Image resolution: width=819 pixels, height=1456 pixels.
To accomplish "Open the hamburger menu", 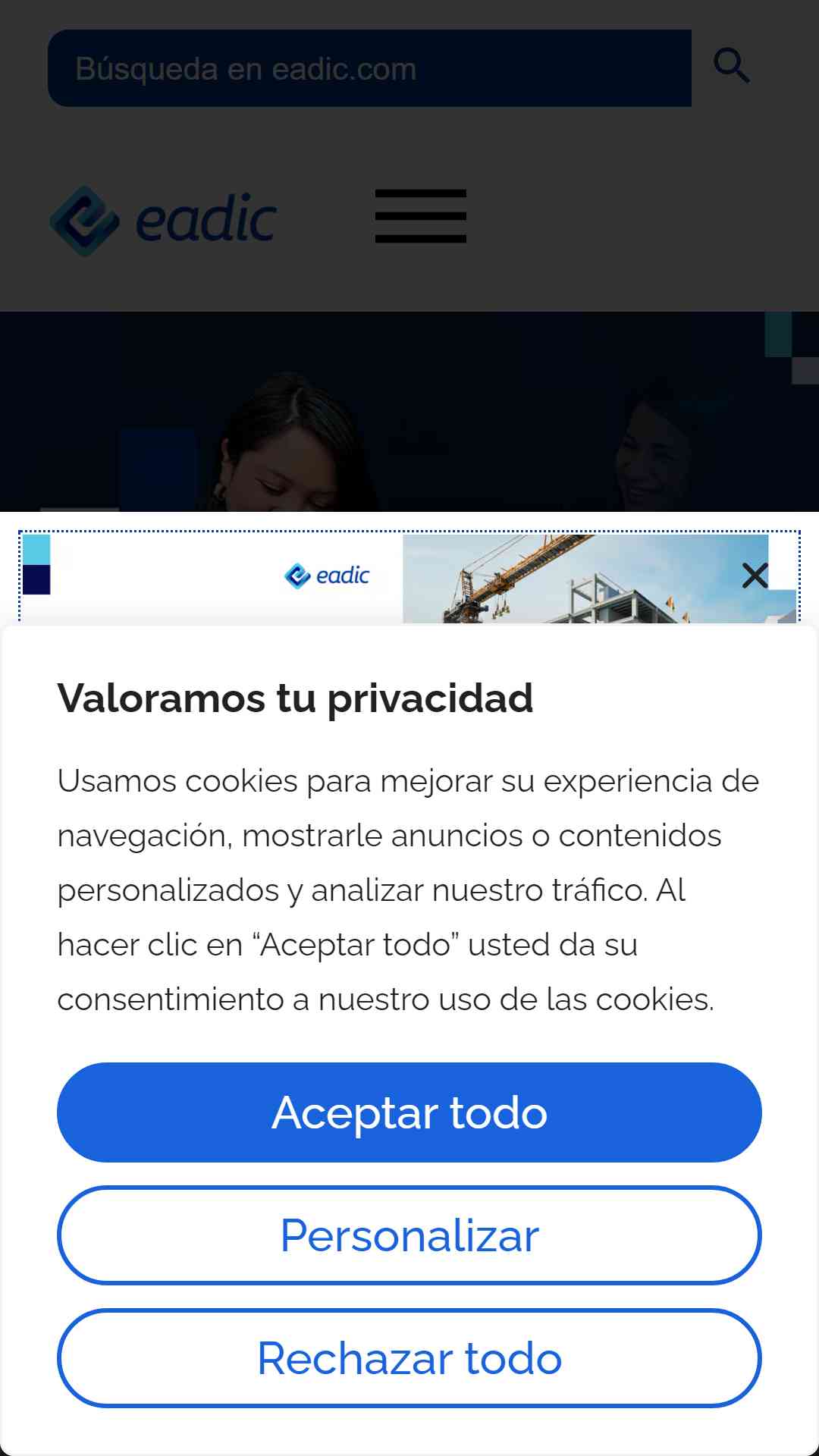I will click(x=420, y=216).
